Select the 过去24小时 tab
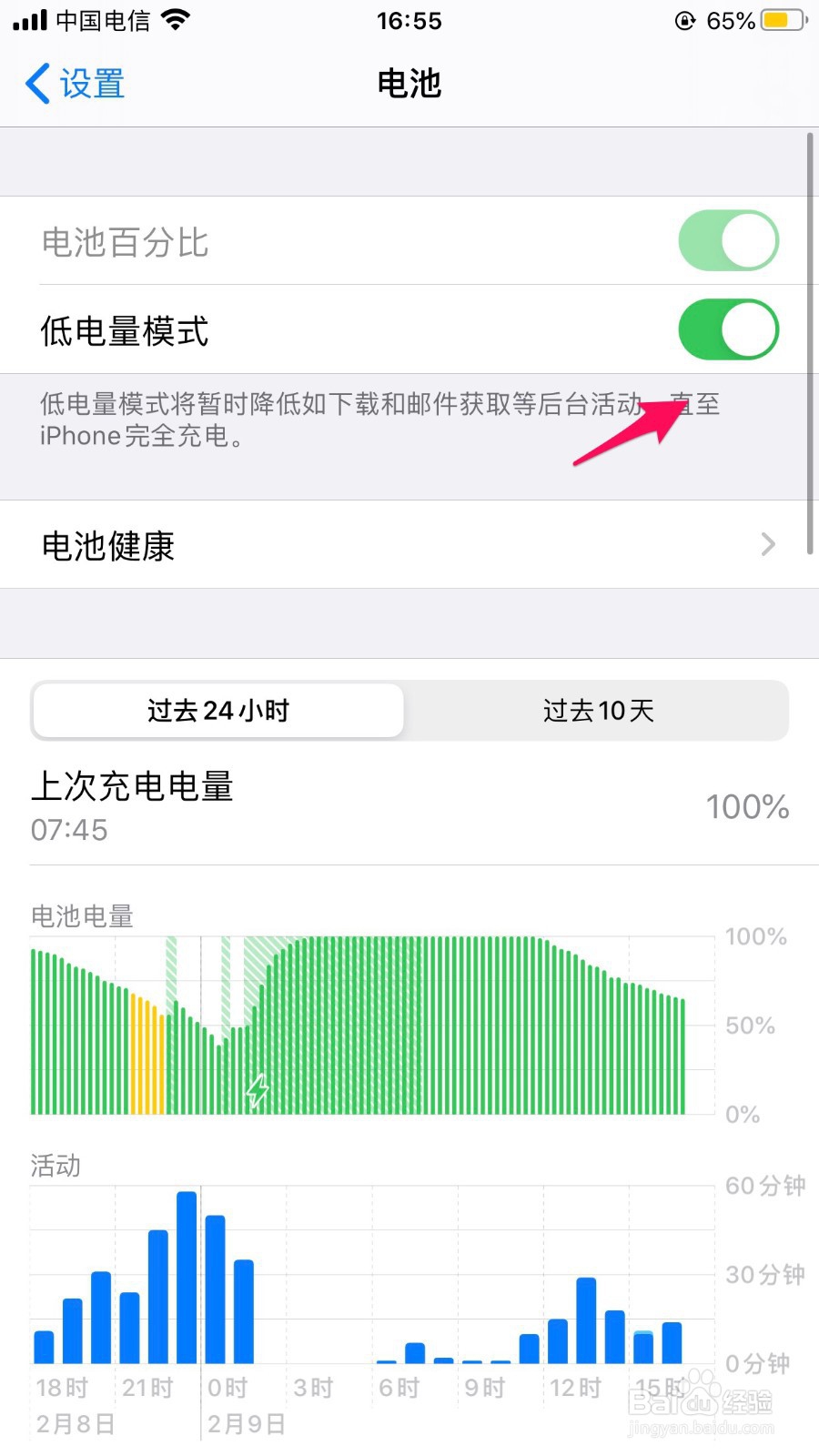This screenshot has width=819, height=1456. click(218, 711)
